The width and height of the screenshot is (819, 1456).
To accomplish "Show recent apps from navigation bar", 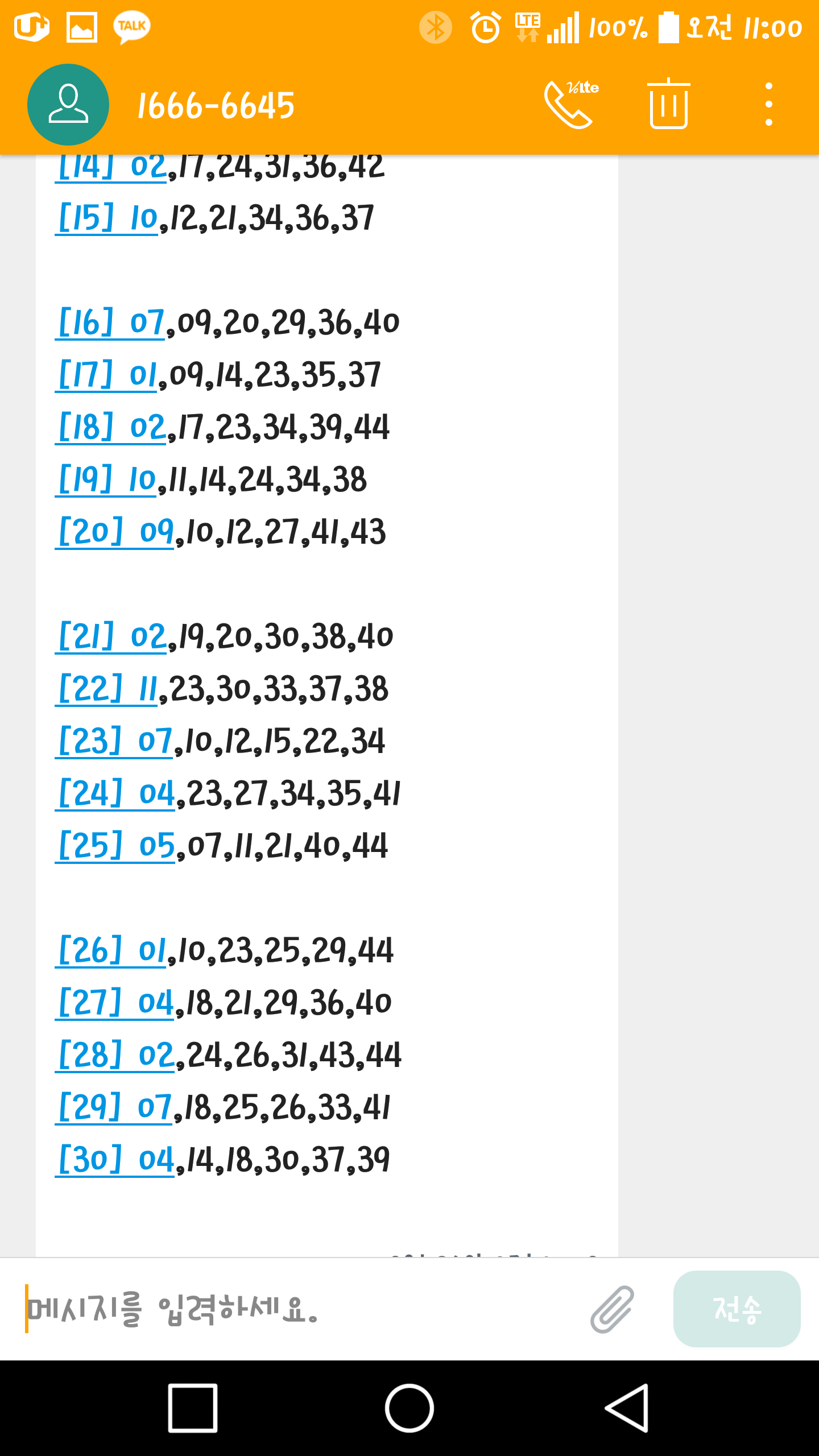I will [193, 1408].
